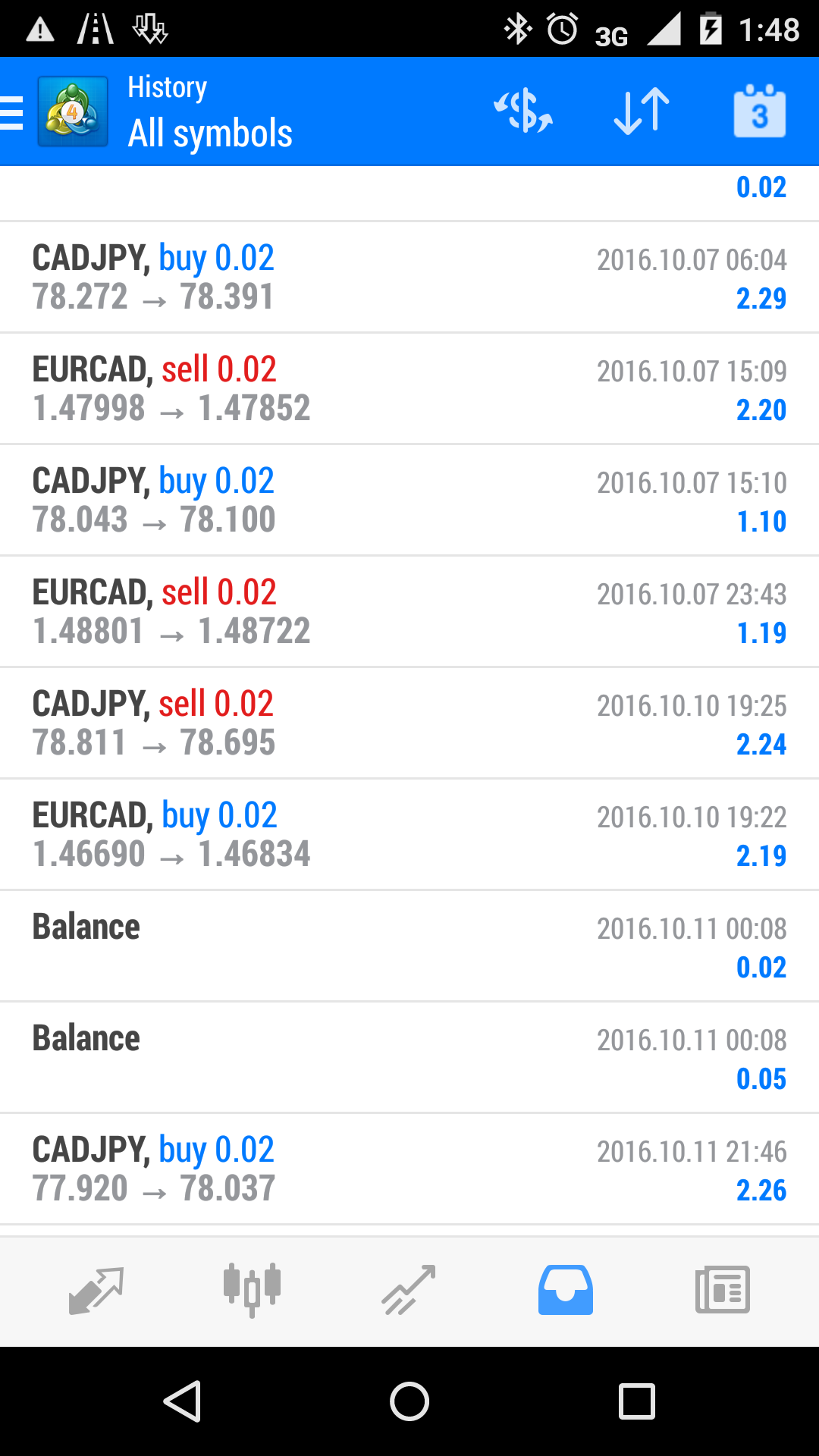Open the Charts view

pos(253,1289)
